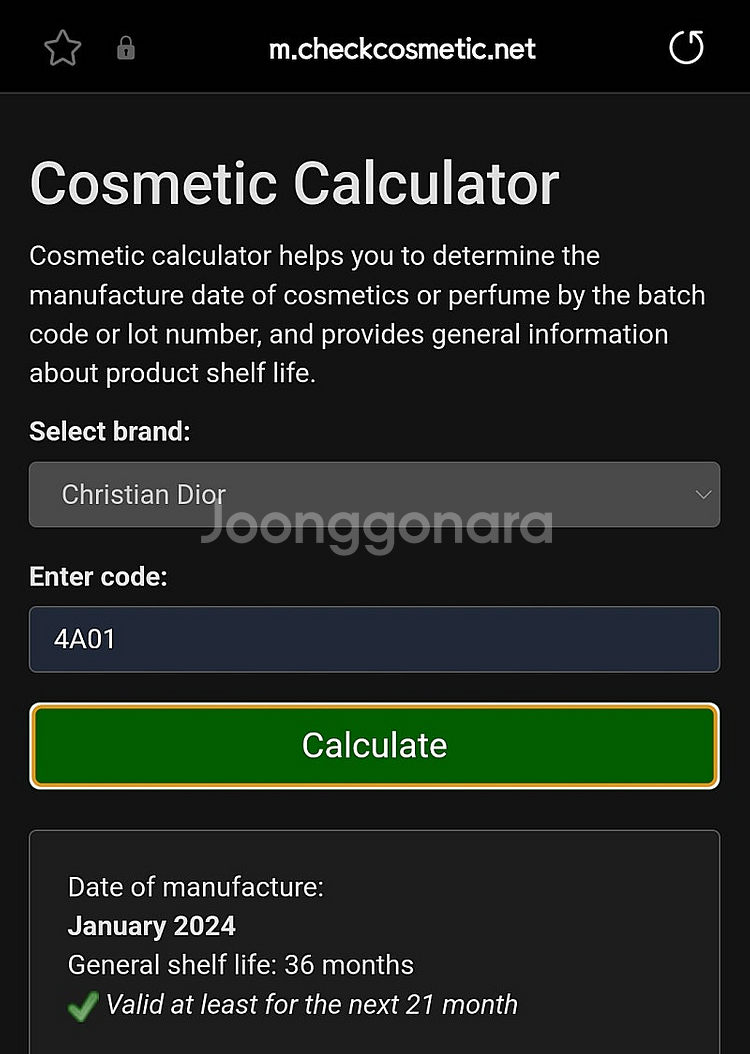Open the Christian Dior brand dropdown
This screenshot has width=750, height=1054.
pos(374,494)
